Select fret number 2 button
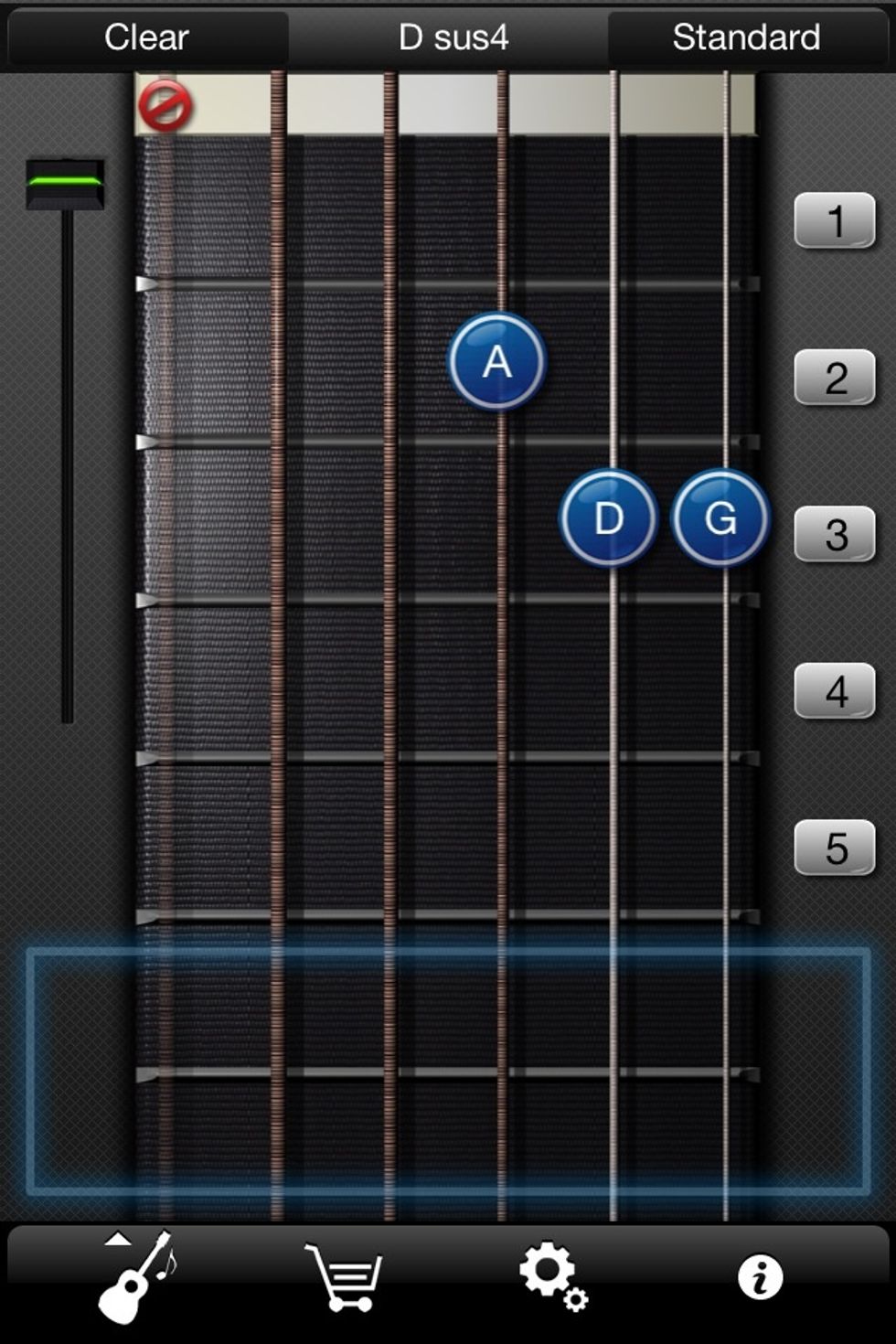 (x=835, y=378)
